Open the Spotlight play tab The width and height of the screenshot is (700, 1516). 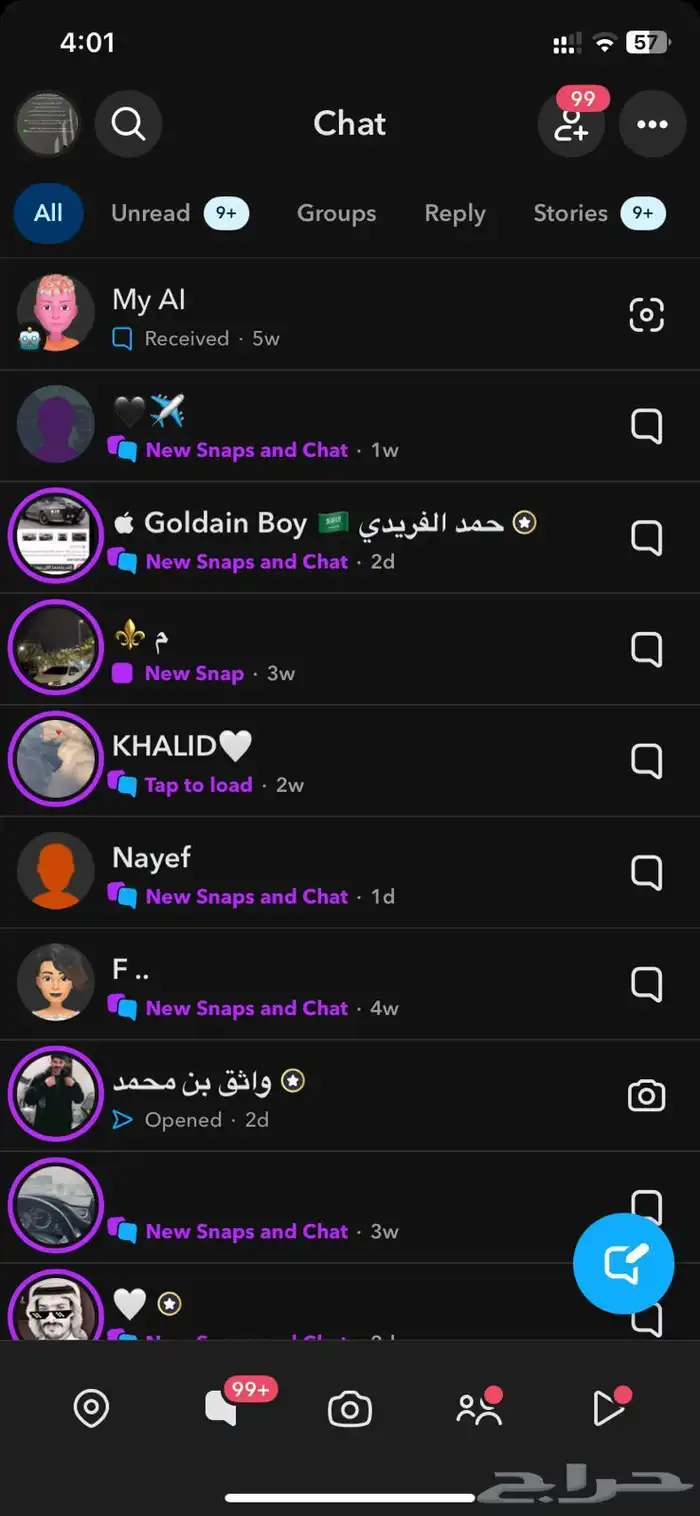608,1409
